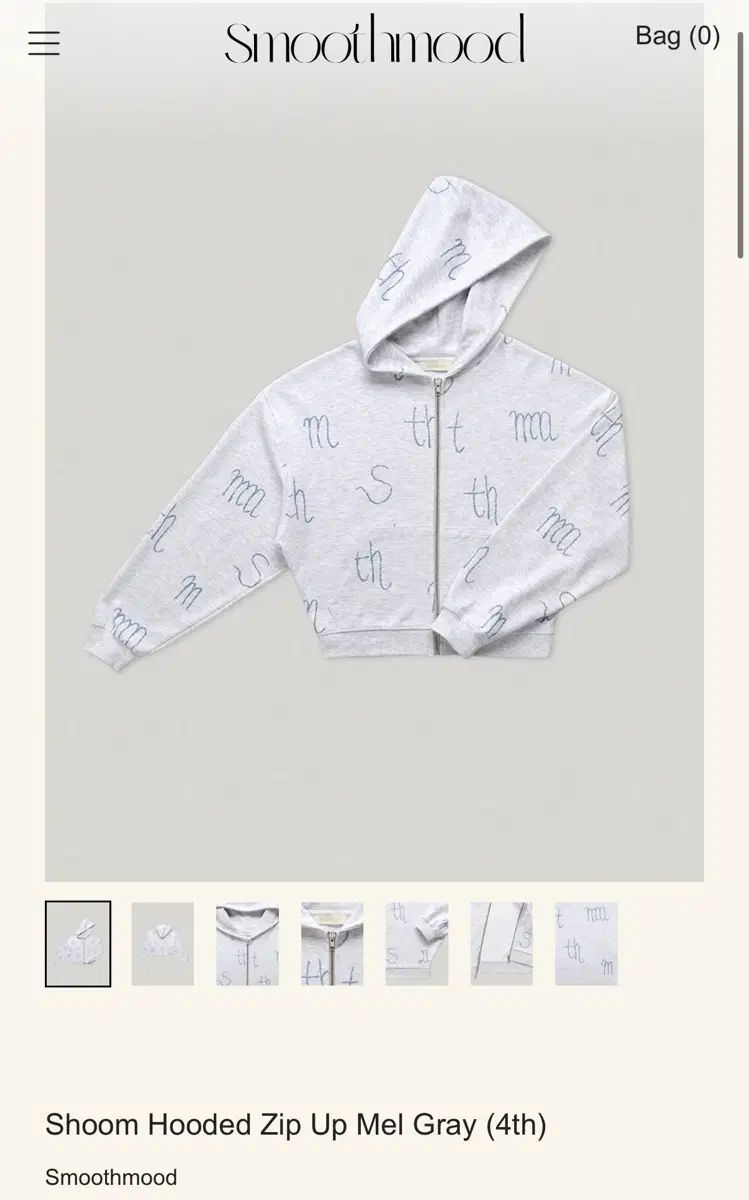The width and height of the screenshot is (749, 1200).
Task: Show the sixth thumbnail of the zipper hem
Action: tap(502, 944)
